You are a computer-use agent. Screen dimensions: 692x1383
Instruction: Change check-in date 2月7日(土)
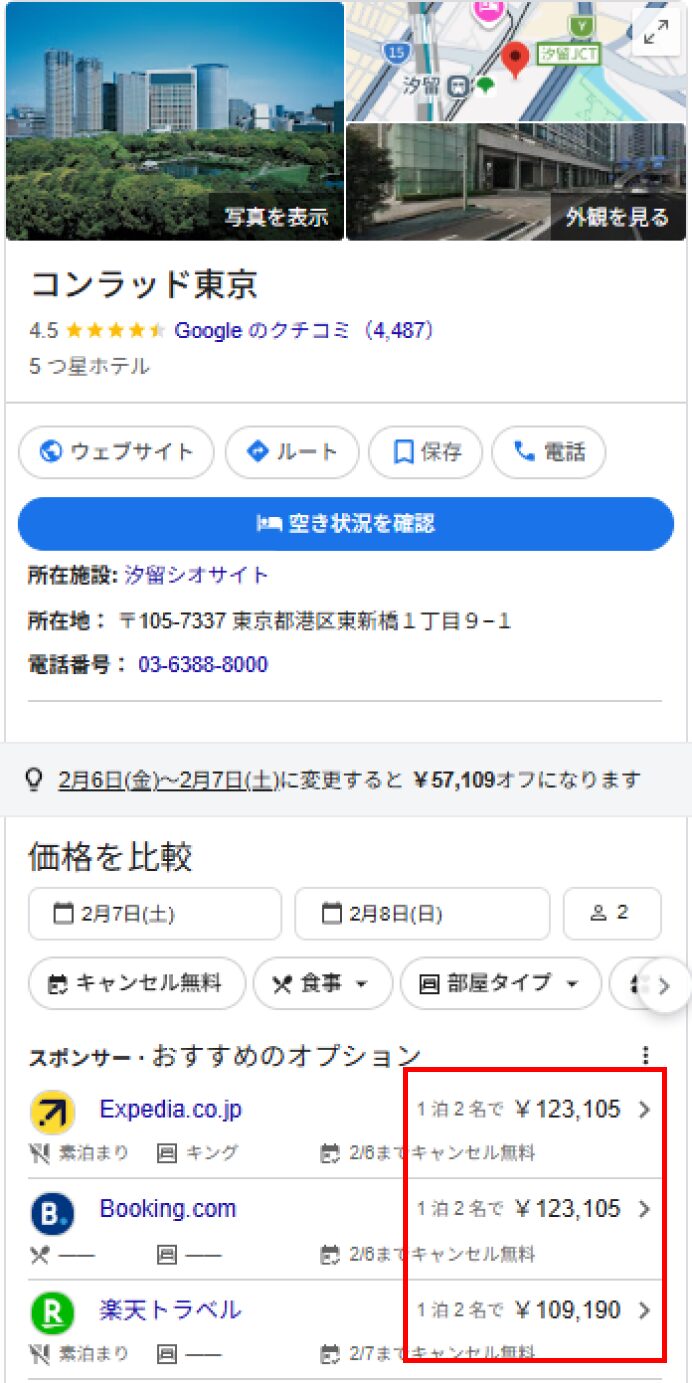point(153,913)
